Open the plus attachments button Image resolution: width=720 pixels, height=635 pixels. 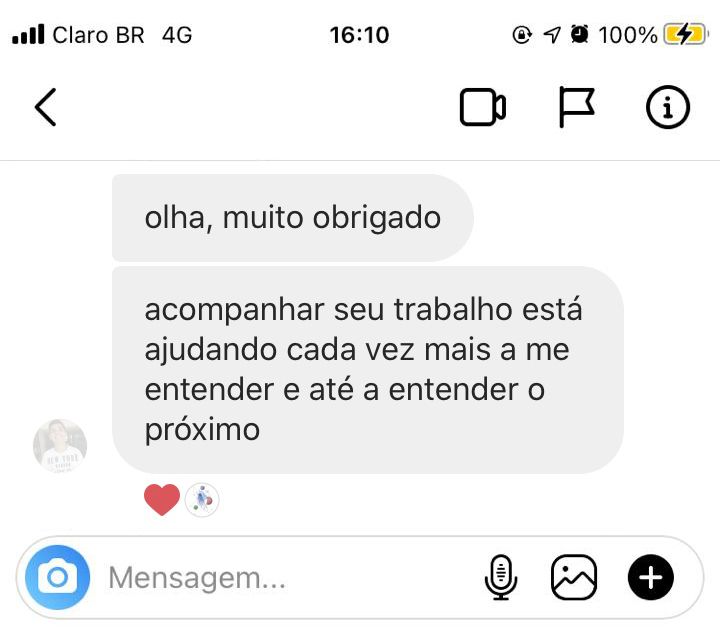point(650,577)
